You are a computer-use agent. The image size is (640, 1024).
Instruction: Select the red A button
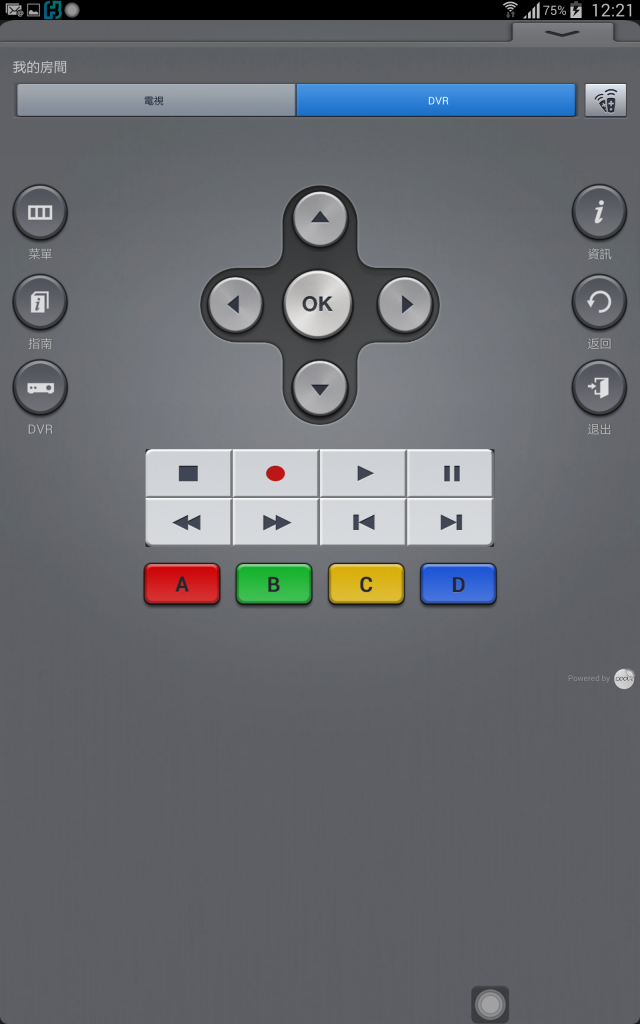click(x=182, y=585)
